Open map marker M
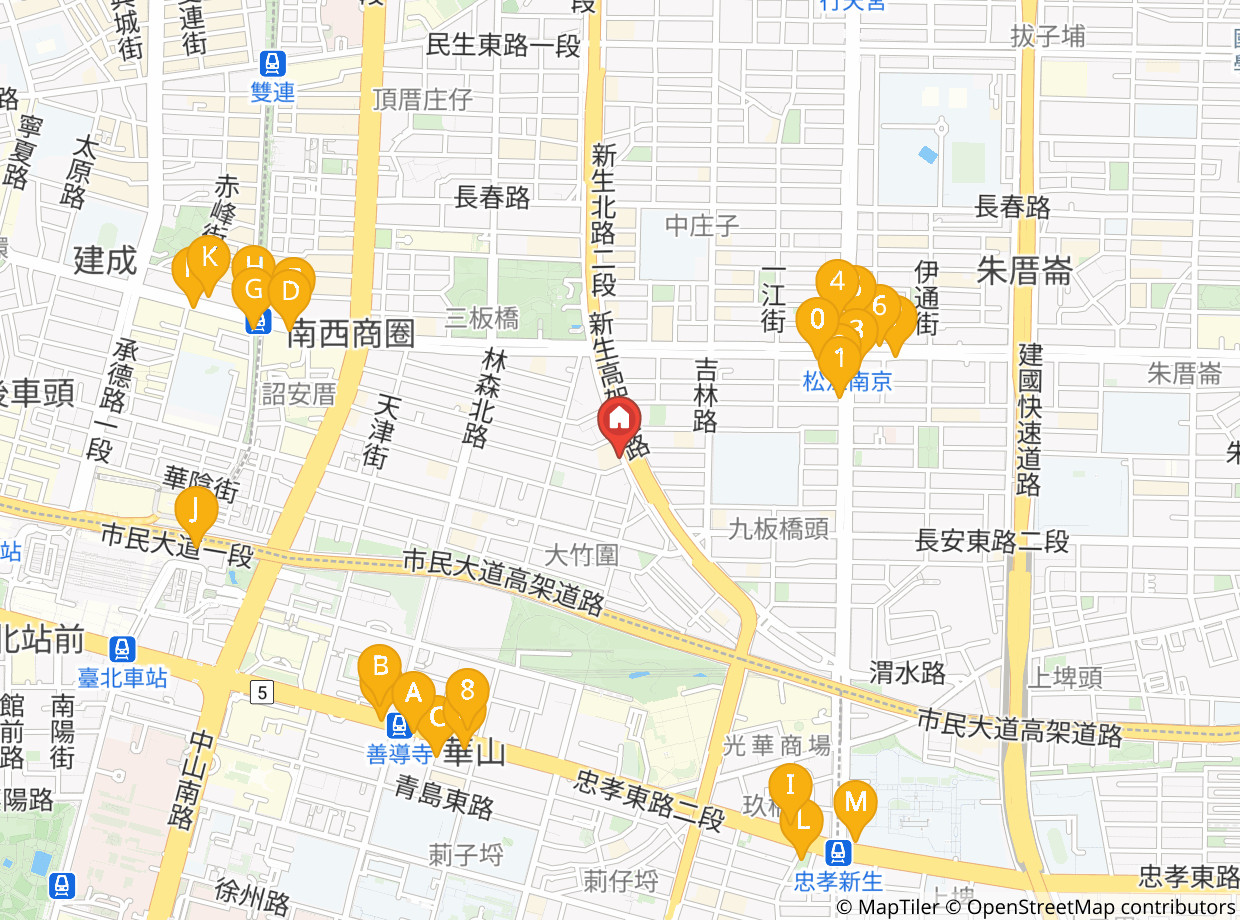This screenshot has height=920, width=1240. click(855, 801)
